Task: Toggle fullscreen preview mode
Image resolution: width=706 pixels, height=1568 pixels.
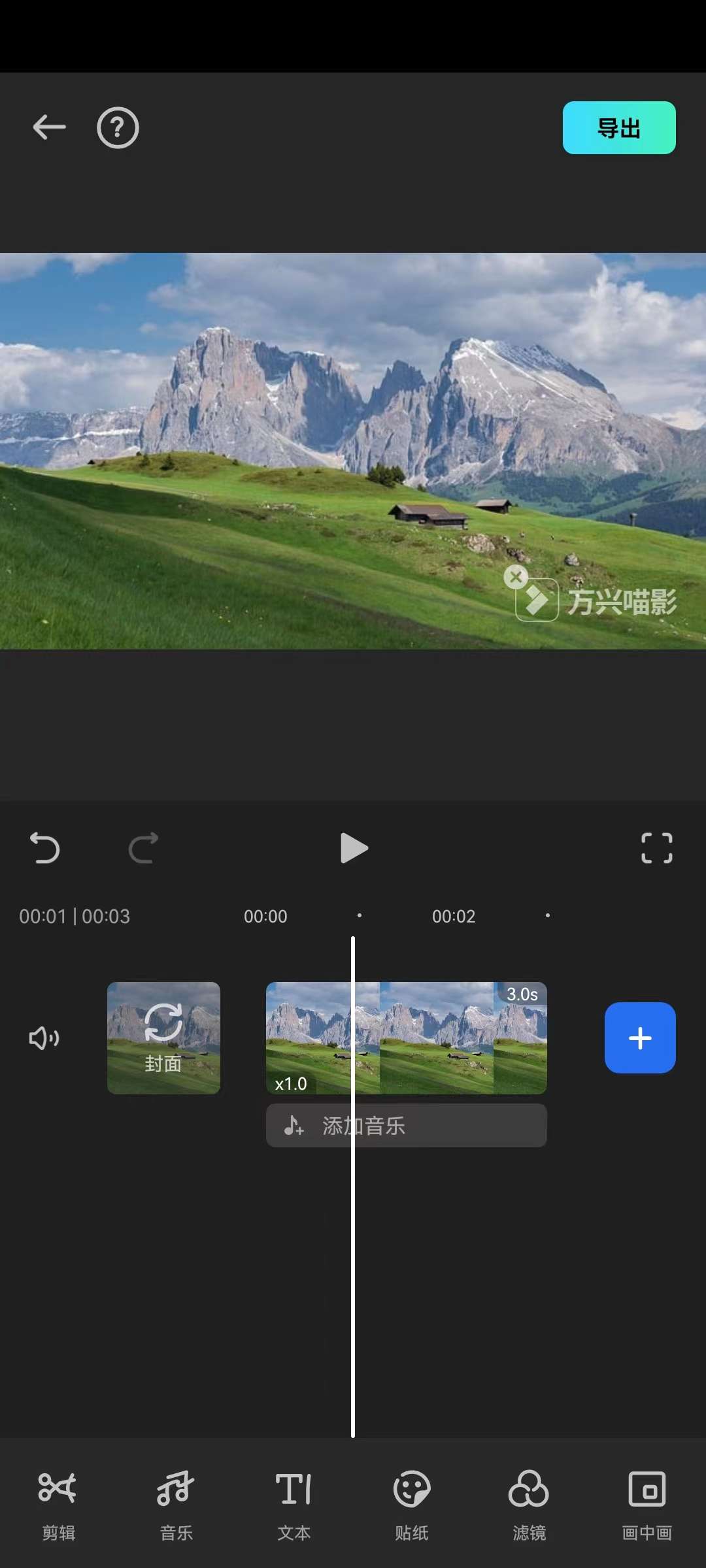Action: [657, 847]
